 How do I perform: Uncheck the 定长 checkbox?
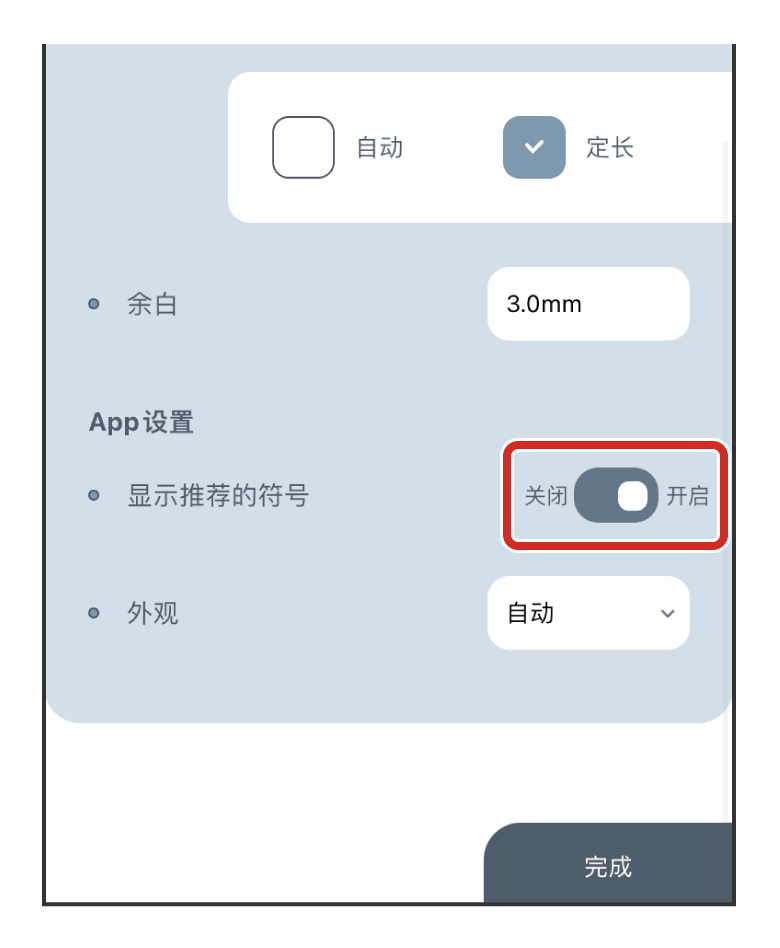534,148
